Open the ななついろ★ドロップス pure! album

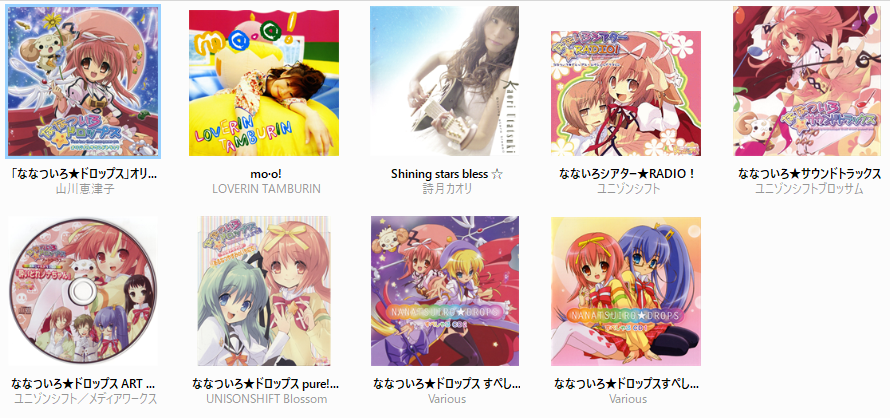pos(264,291)
